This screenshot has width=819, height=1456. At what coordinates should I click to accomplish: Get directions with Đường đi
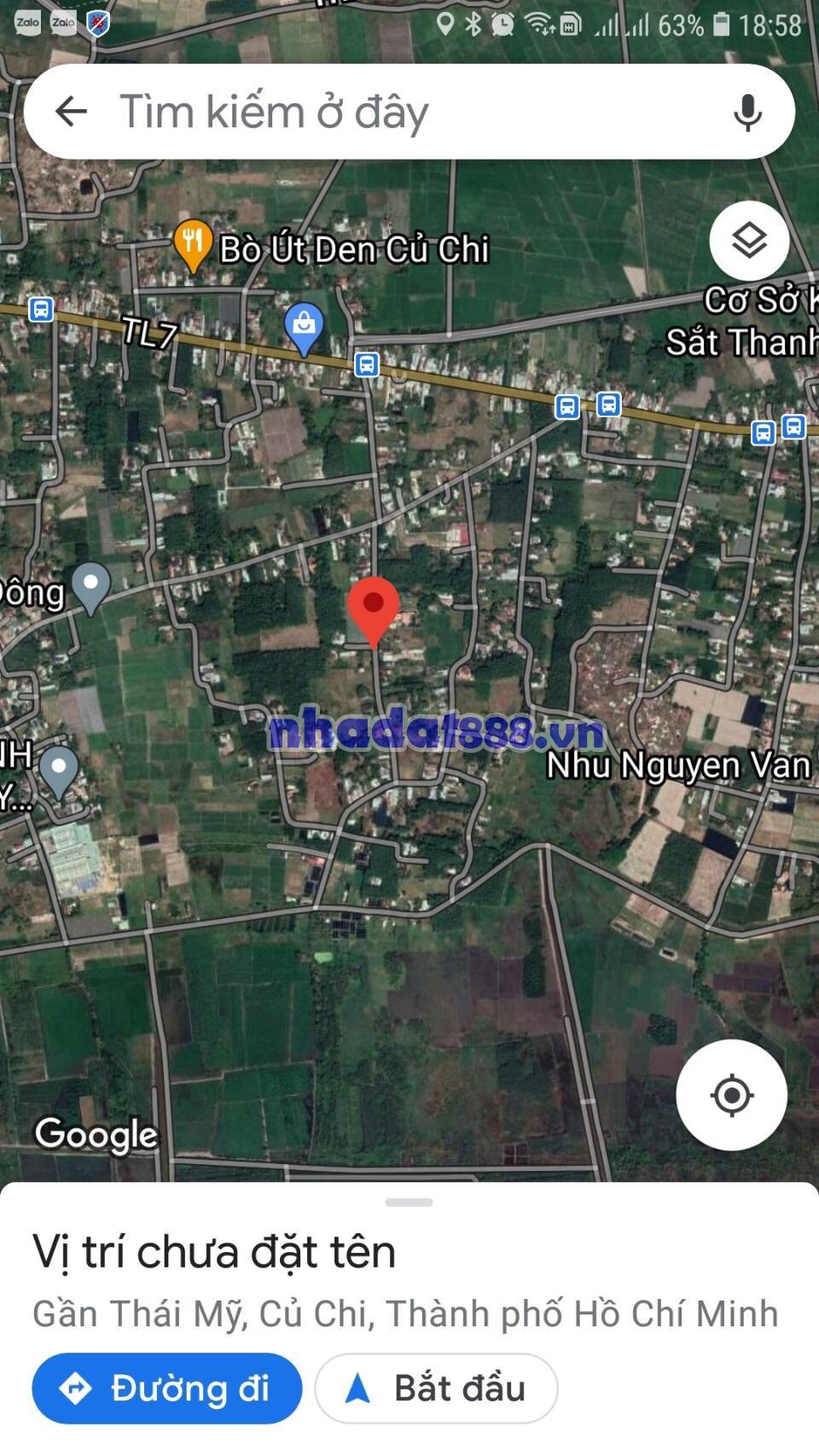[167, 1388]
